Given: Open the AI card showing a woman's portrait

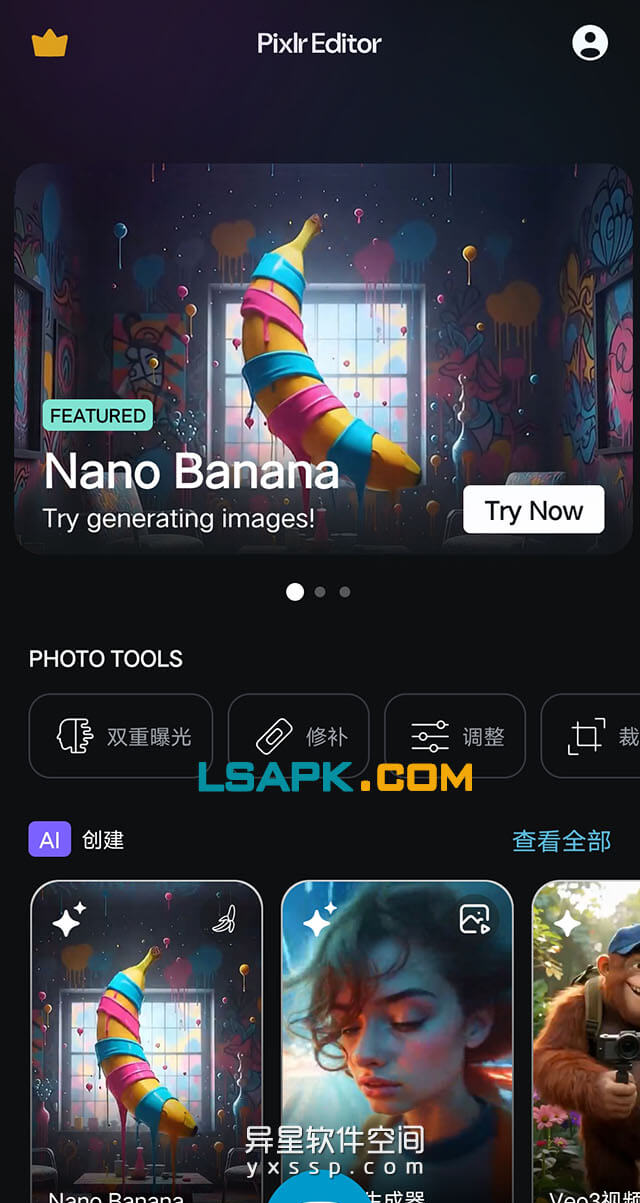Looking at the screenshot, I should tap(397, 1040).
